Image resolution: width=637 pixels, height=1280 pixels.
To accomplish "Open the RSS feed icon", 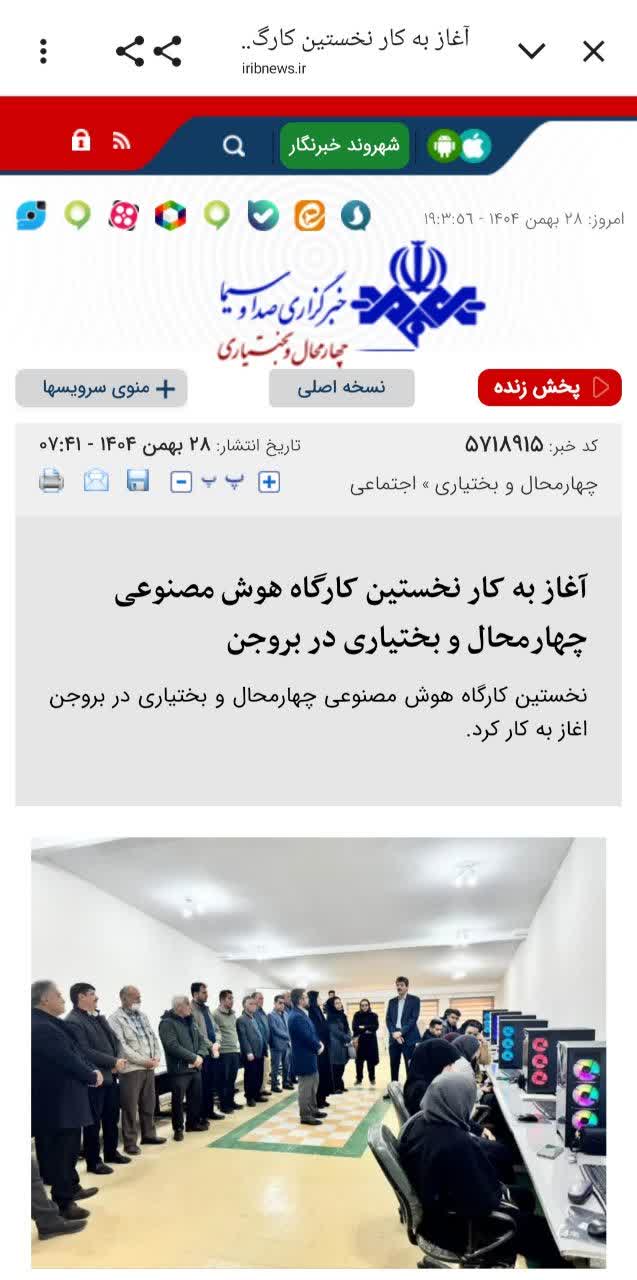I will tap(121, 141).
